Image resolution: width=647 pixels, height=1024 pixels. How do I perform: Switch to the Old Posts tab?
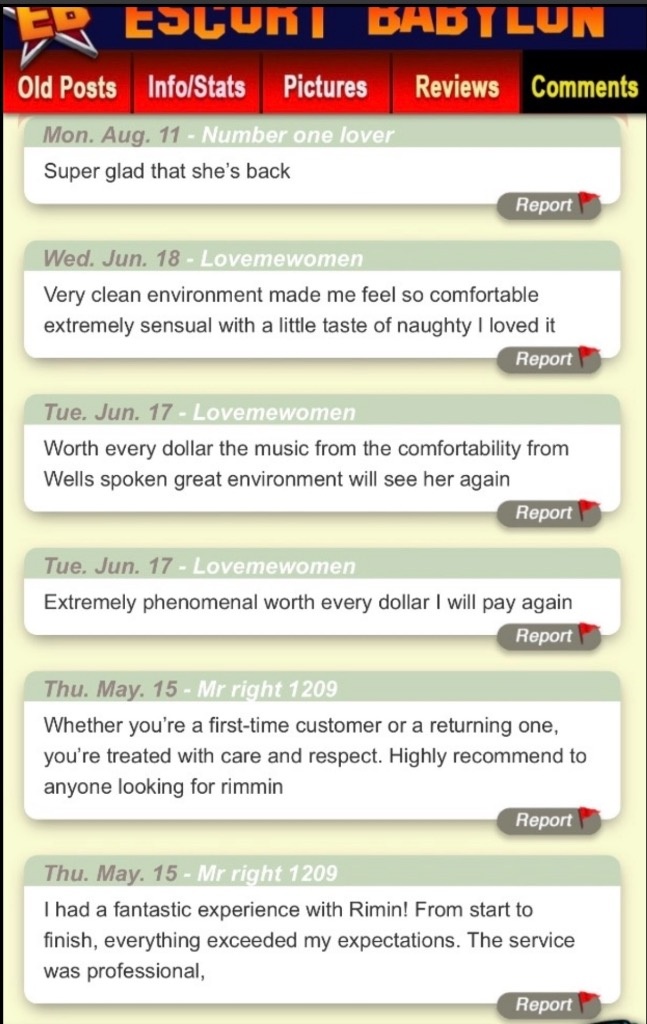pos(67,87)
